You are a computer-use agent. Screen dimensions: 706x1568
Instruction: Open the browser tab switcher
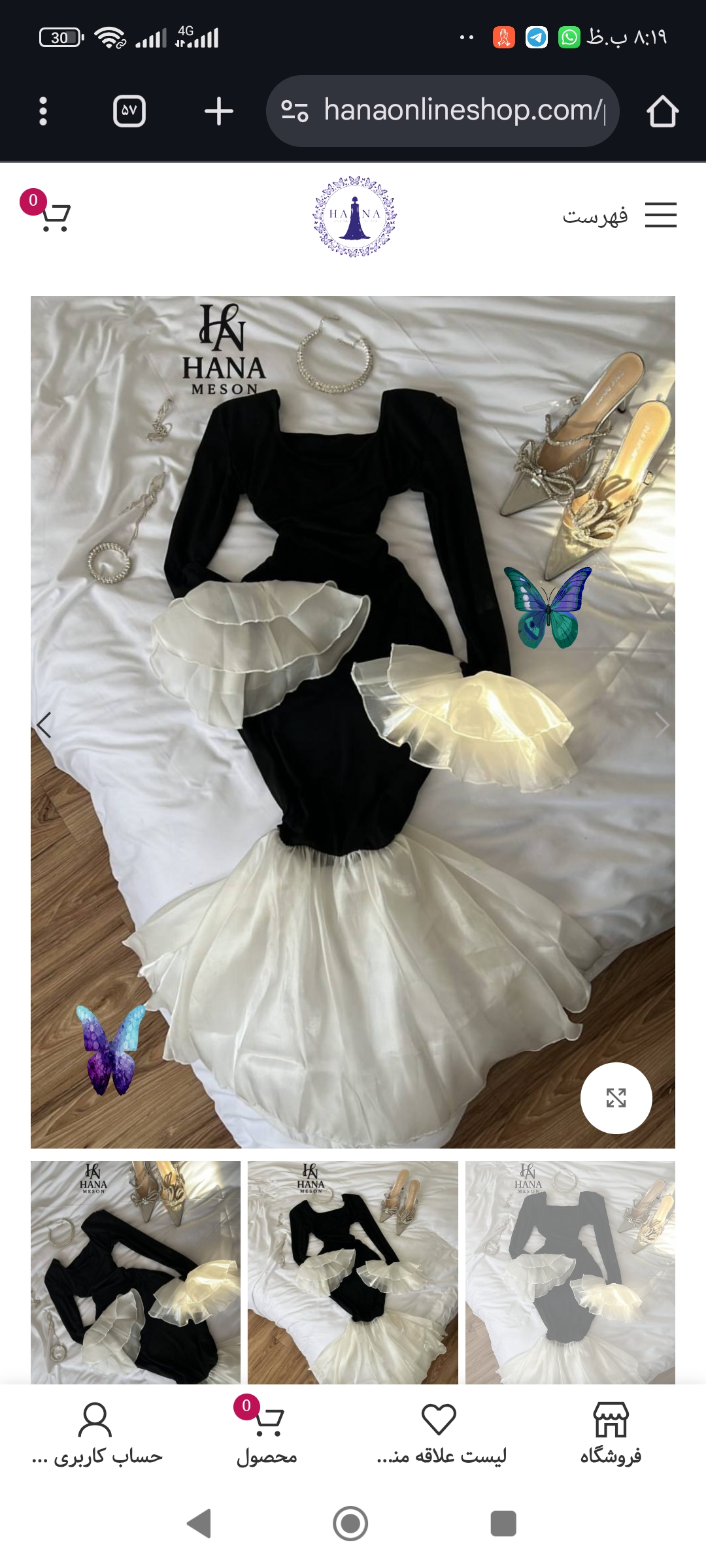(x=129, y=111)
